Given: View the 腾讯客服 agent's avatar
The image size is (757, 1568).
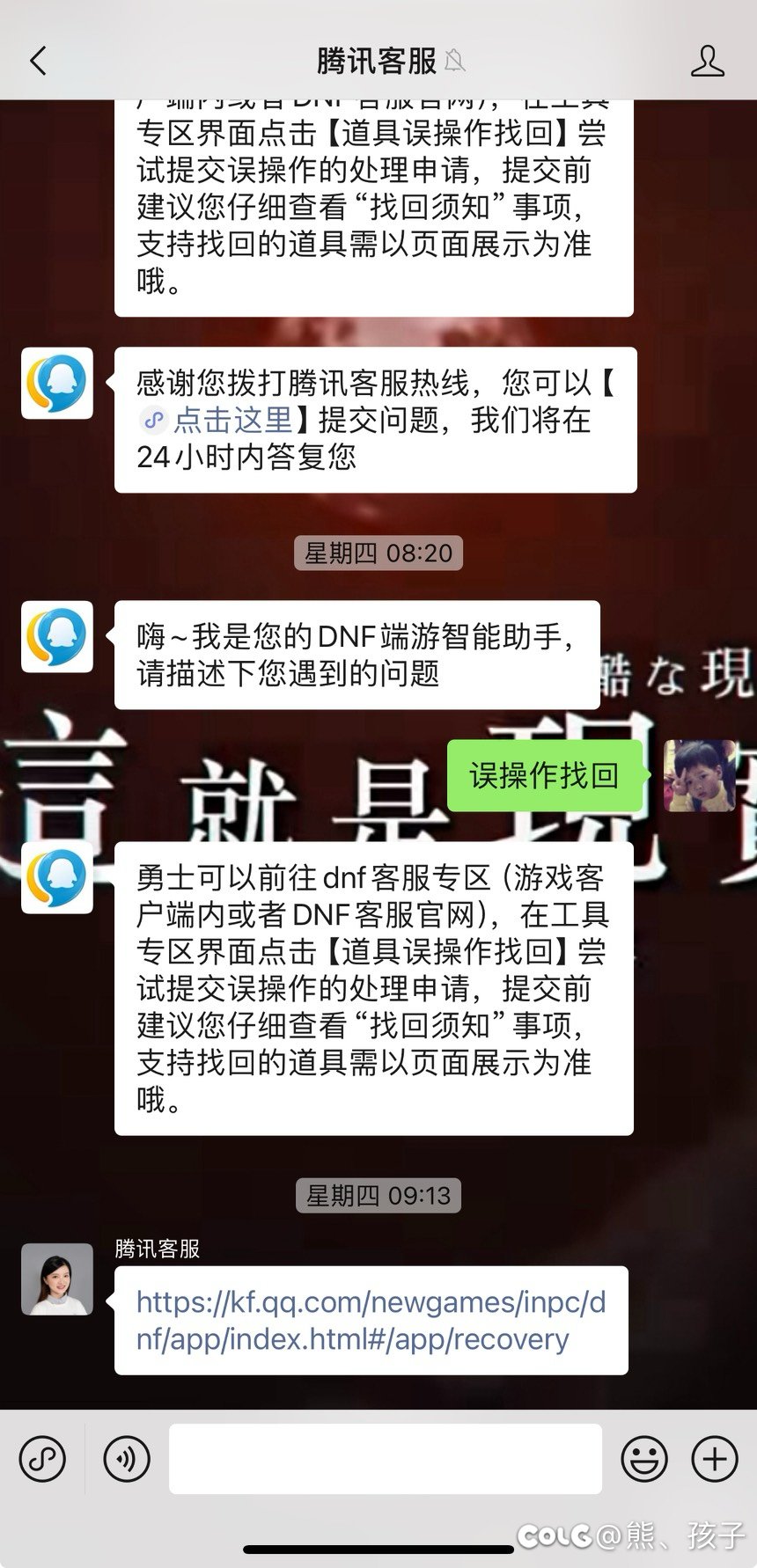Looking at the screenshot, I should pos(57,1279).
